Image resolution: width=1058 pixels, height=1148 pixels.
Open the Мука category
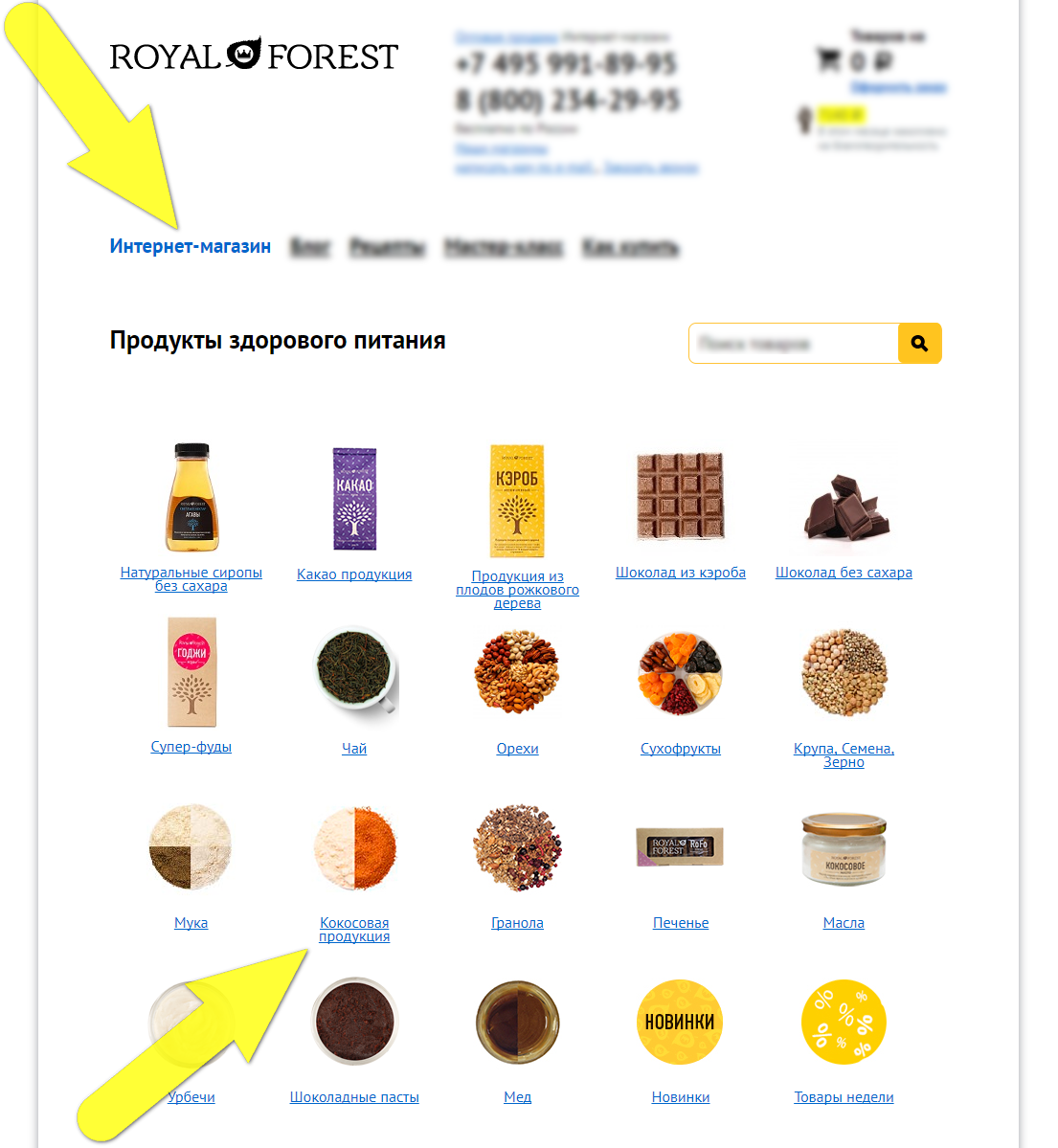191,923
